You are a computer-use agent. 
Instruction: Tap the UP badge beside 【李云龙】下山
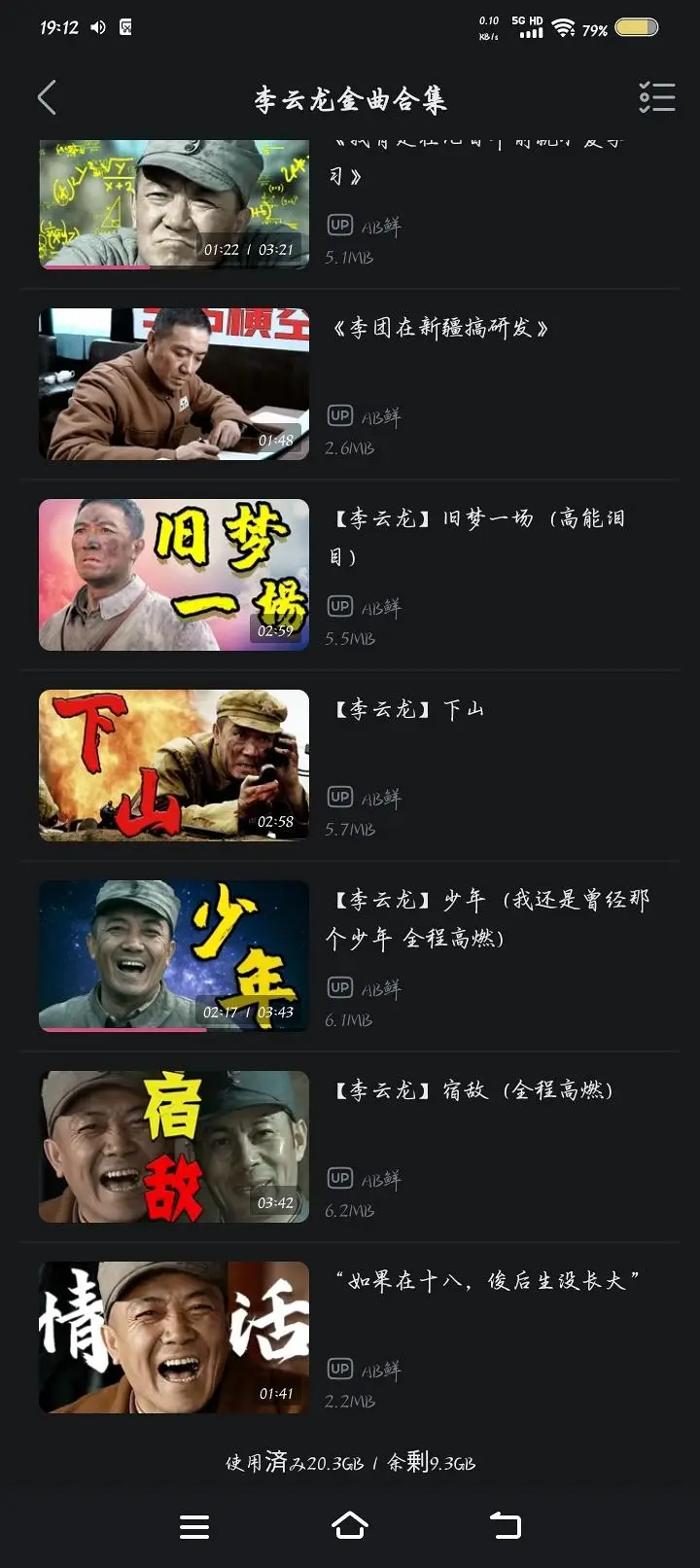(340, 797)
